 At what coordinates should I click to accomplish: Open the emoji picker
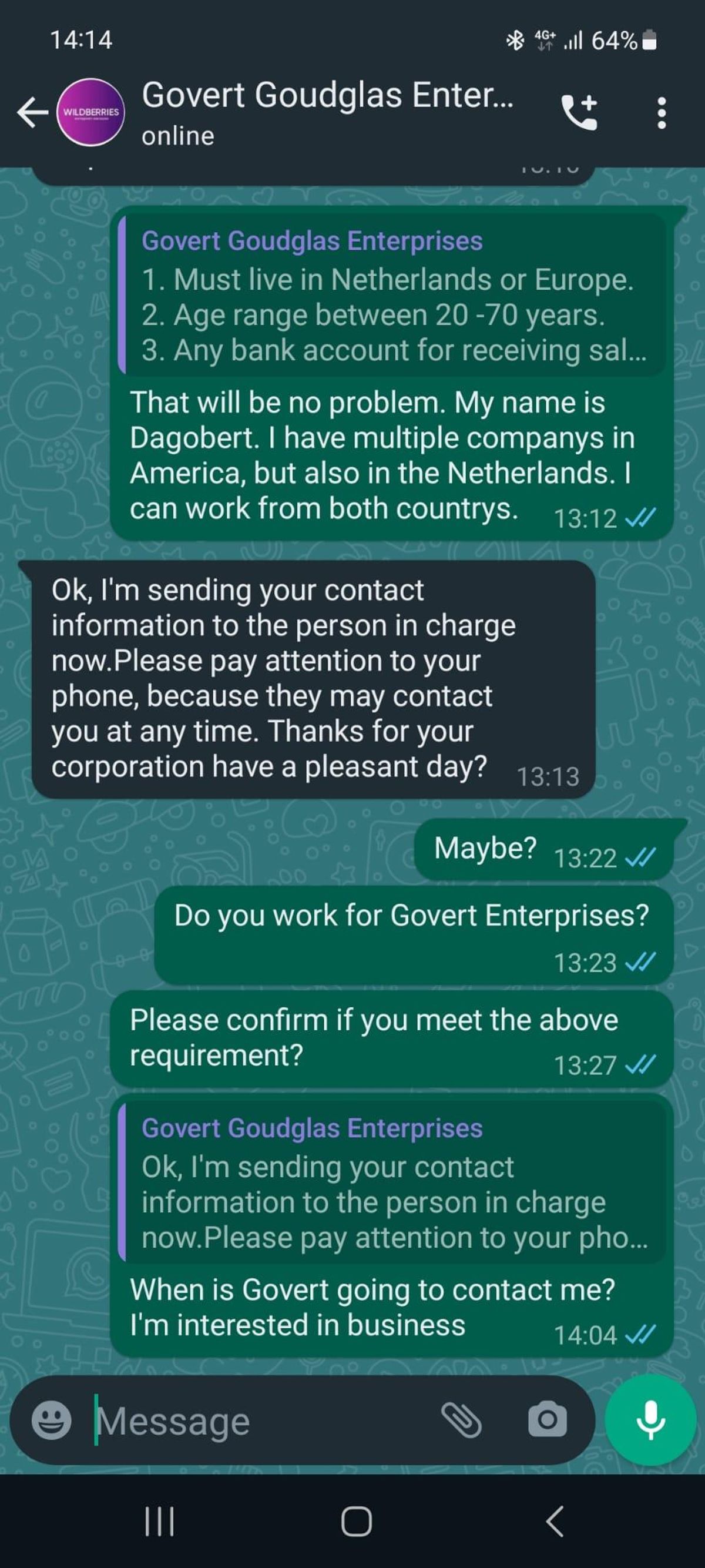51,1420
